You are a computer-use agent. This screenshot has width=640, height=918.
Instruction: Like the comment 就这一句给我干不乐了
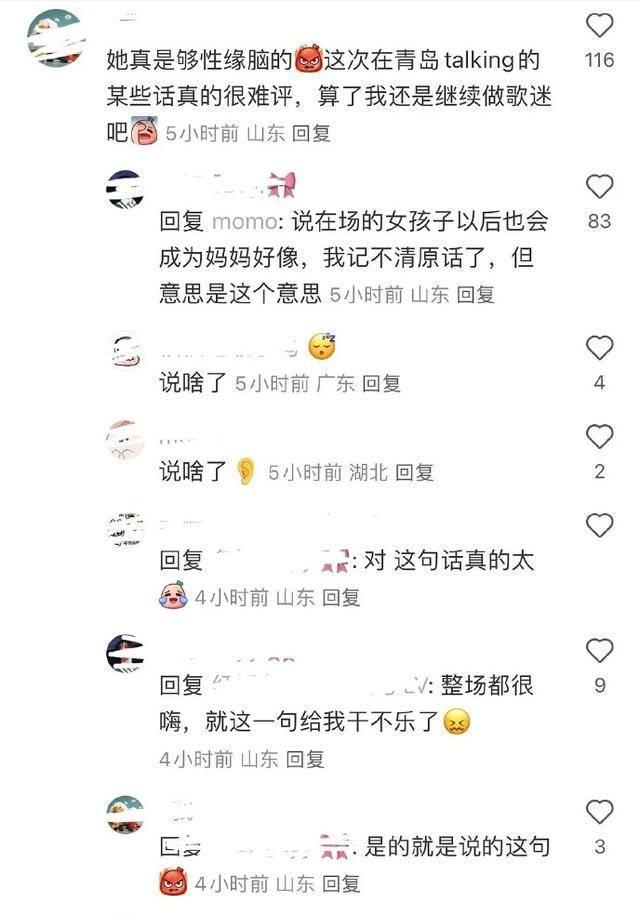pyautogui.click(x=599, y=651)
